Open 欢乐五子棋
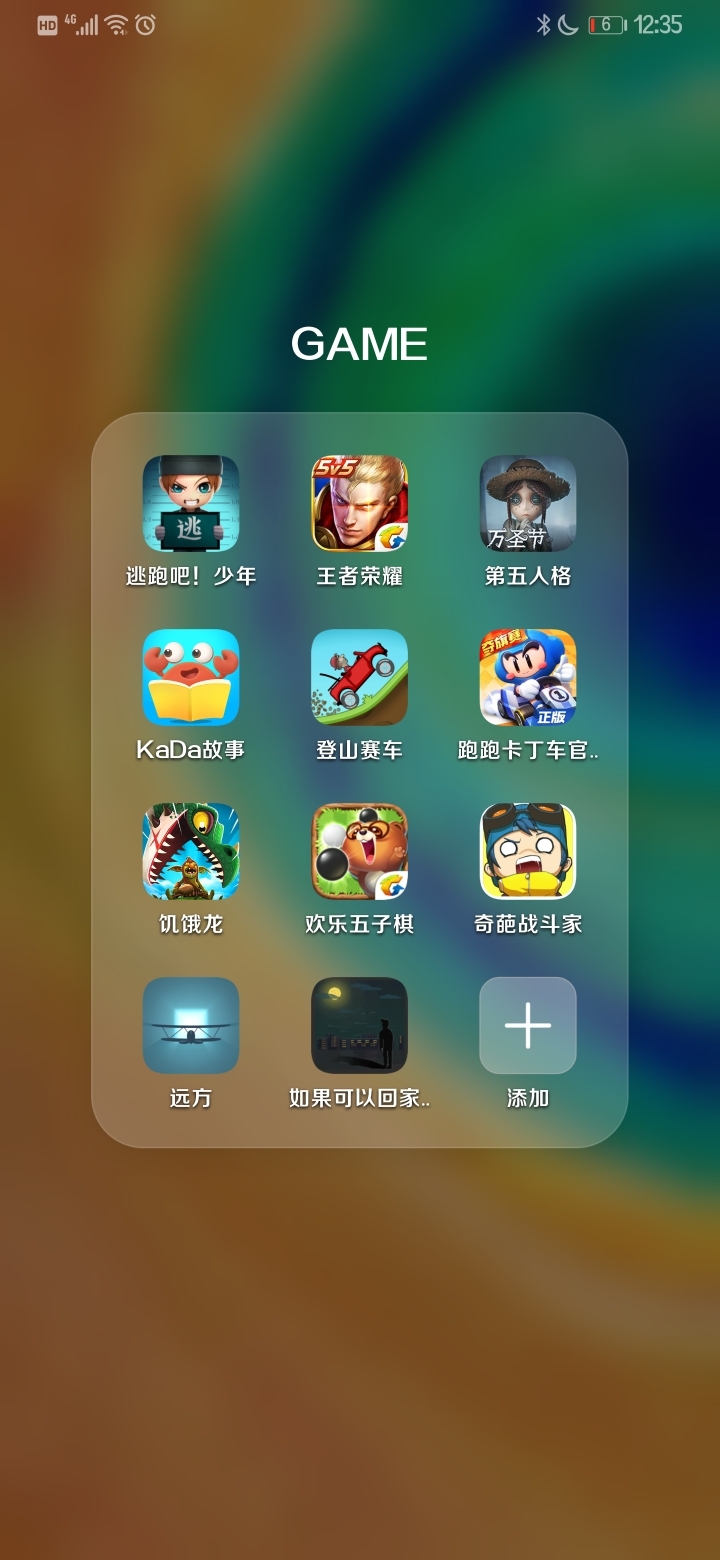The height and width of the screenshot is (1560, 720). point(359,852)
